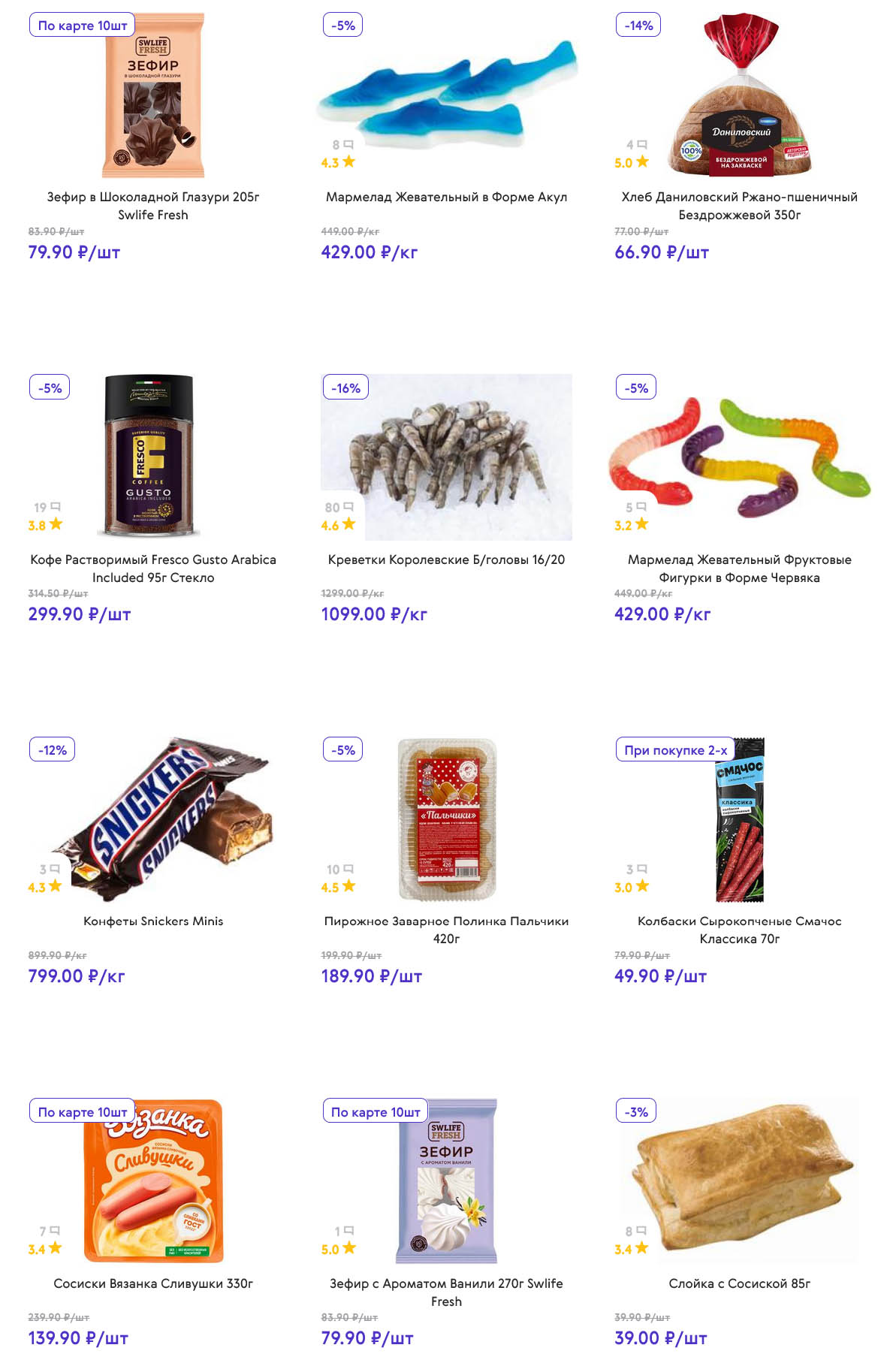Select Креветки Королевские Б/головы 16/20

[x=446, y=559]
